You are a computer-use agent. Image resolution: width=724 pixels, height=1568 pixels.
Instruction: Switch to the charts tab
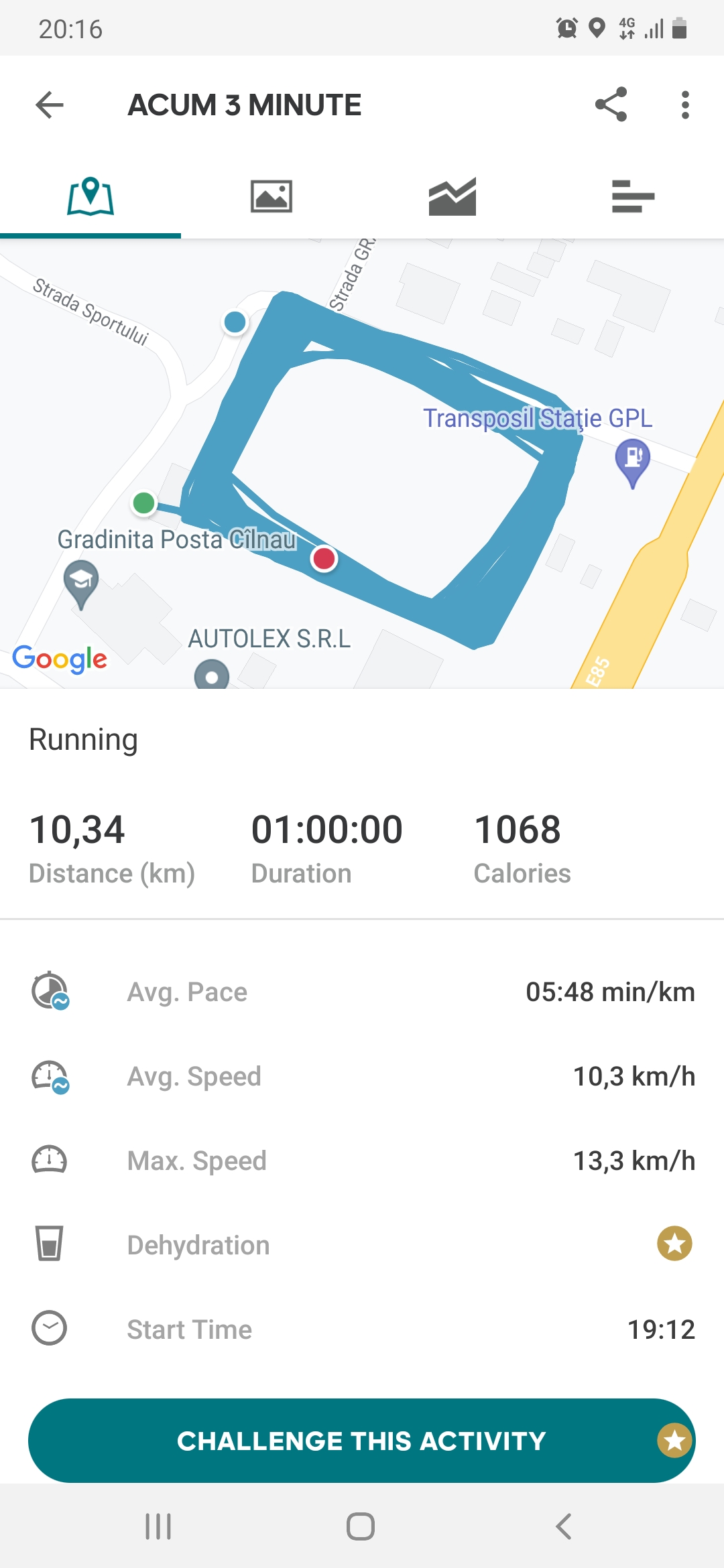(x=452, y=197)
